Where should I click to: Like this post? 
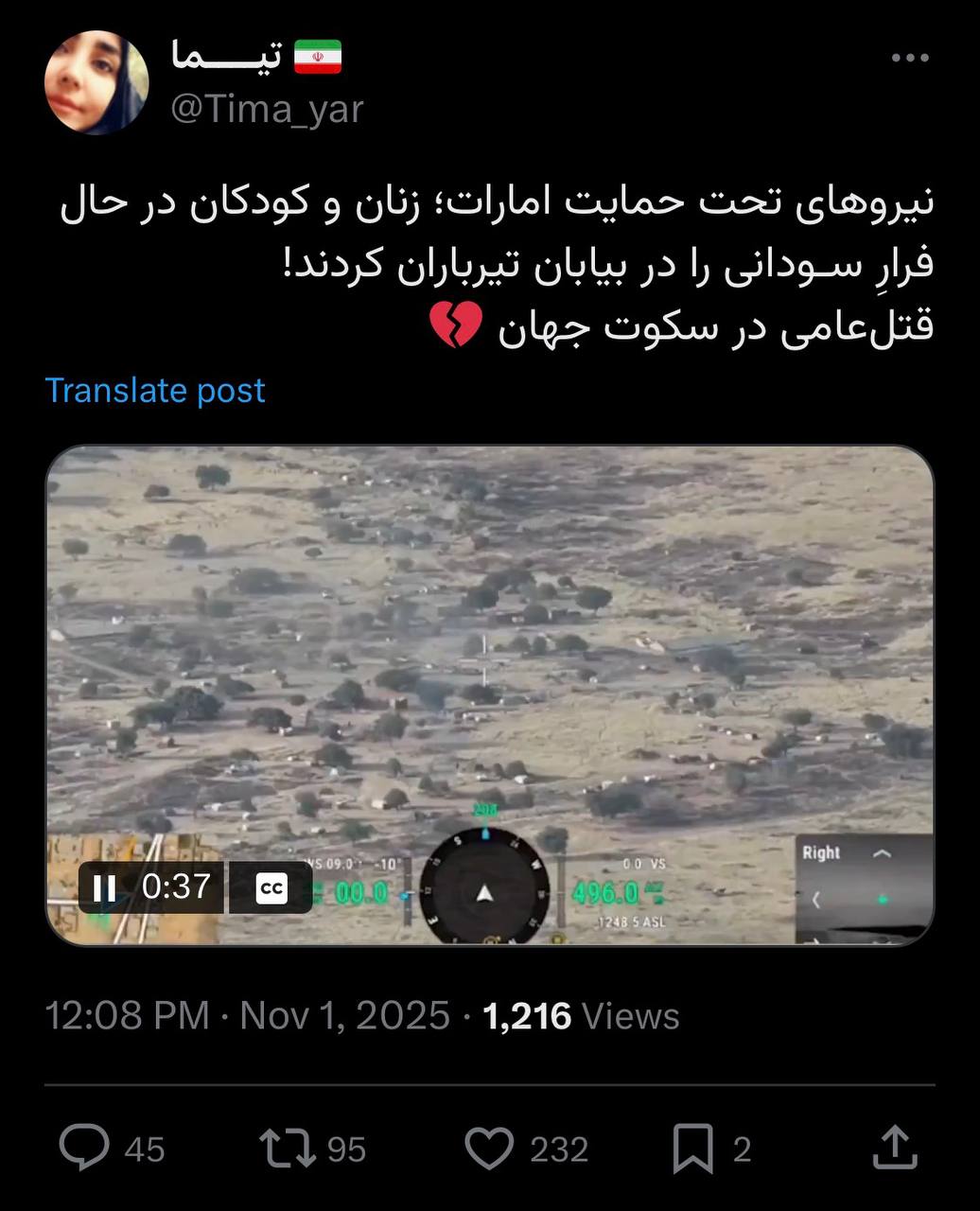490,1148
